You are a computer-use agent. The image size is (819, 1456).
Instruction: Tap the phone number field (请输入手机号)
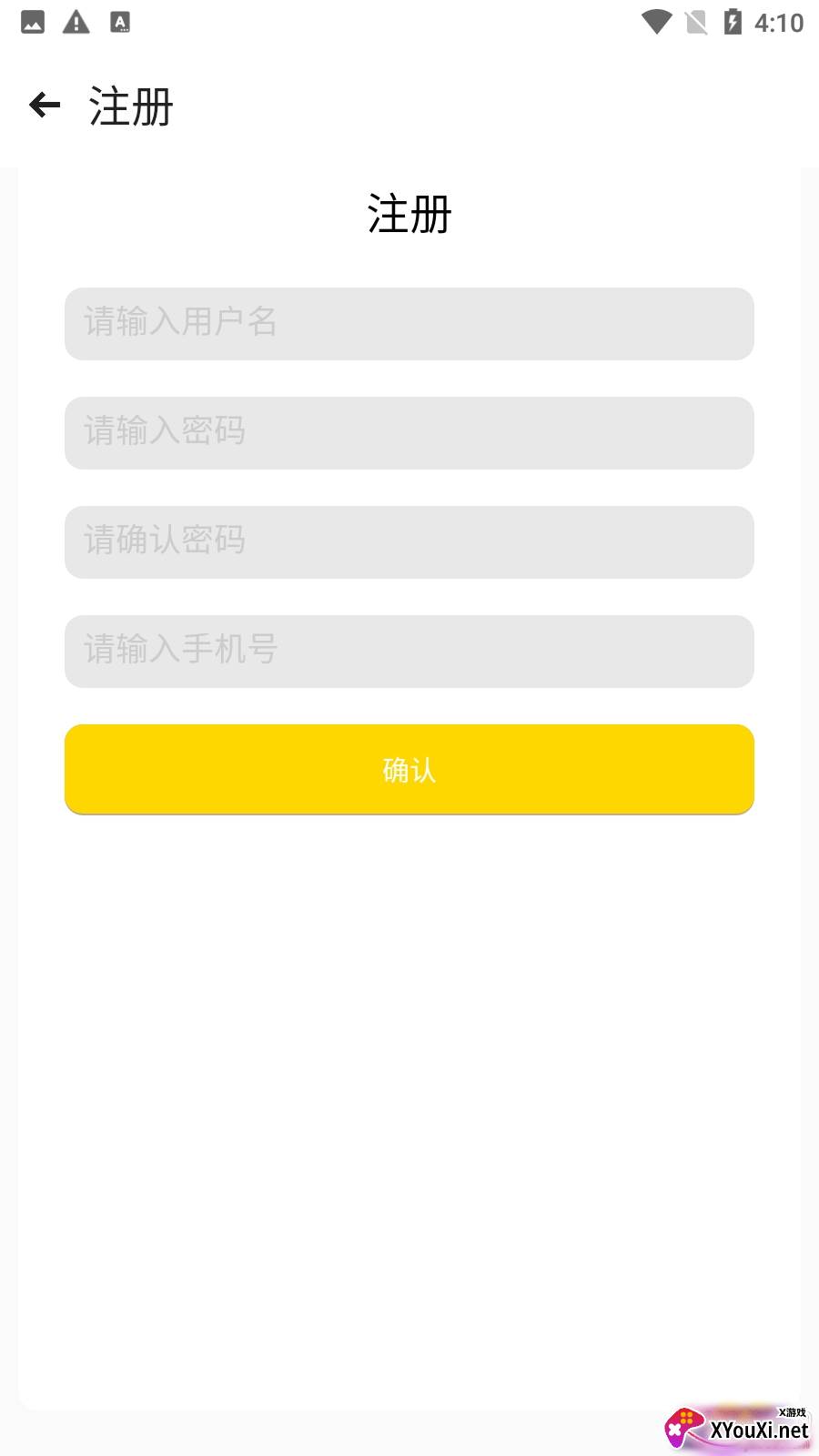click(x=409, y=652)
